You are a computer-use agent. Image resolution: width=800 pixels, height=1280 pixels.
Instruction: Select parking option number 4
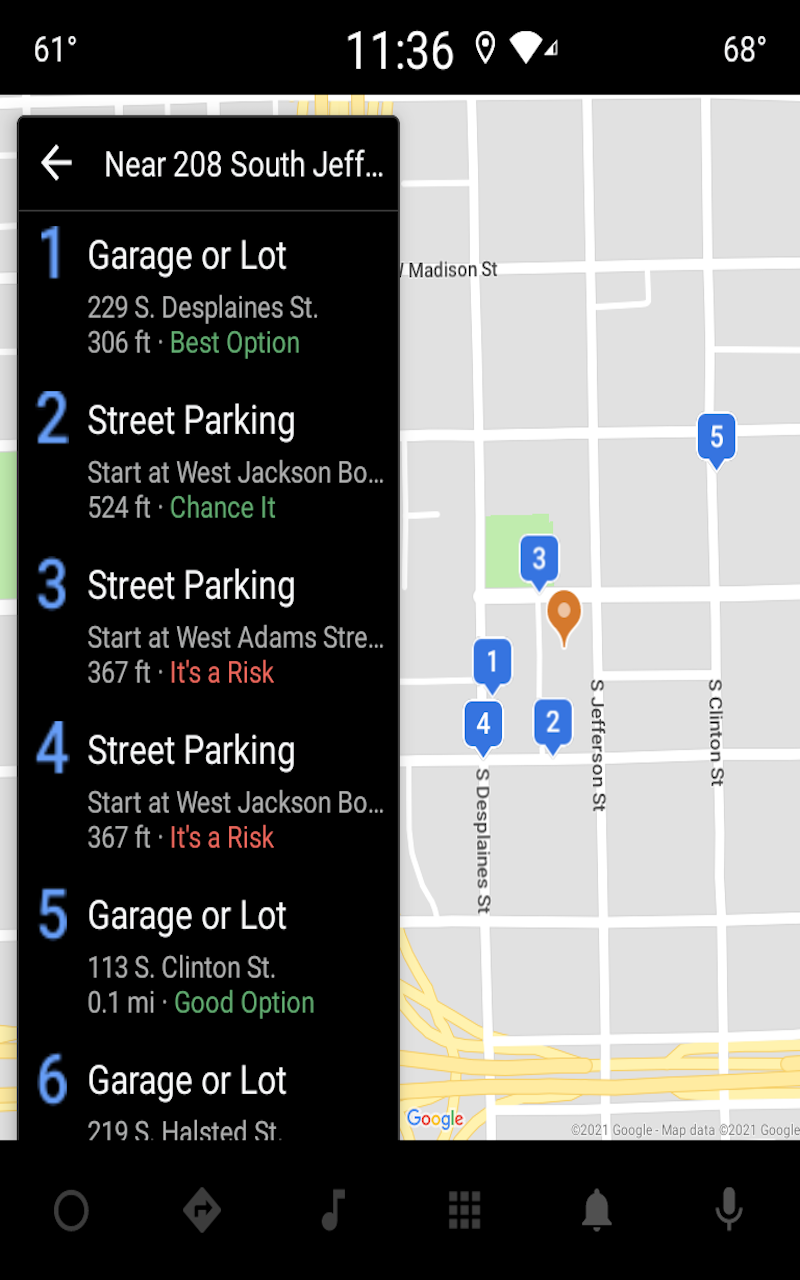(208, 792)
